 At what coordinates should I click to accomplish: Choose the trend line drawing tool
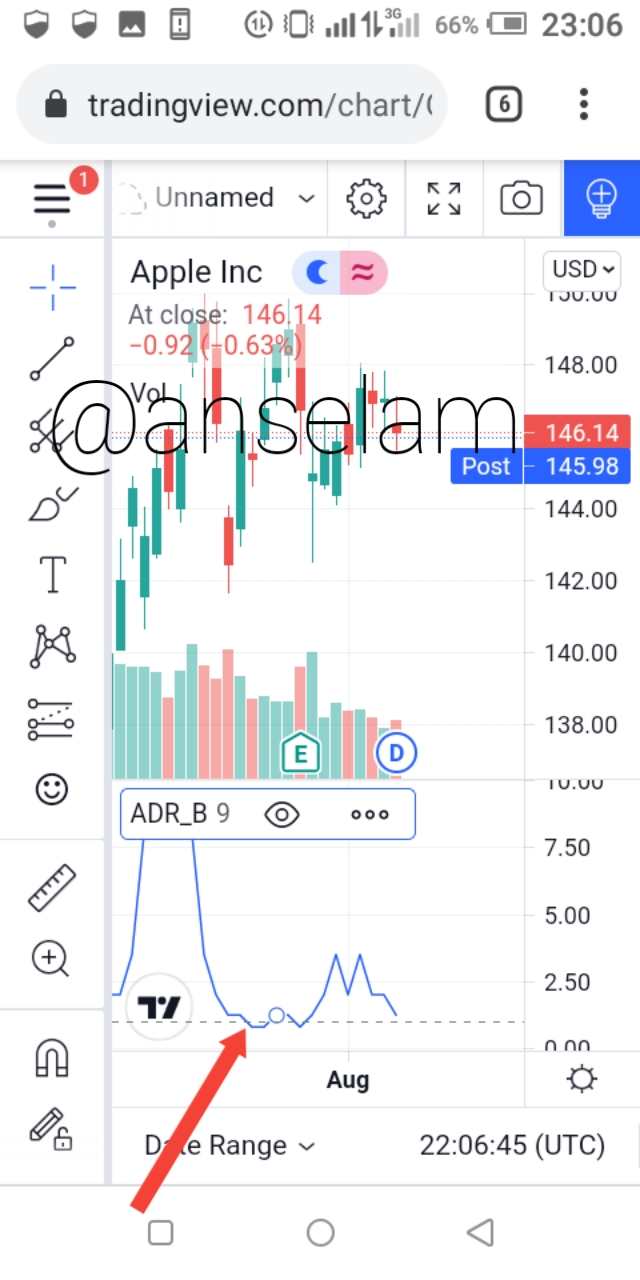(x=52, y=359)
